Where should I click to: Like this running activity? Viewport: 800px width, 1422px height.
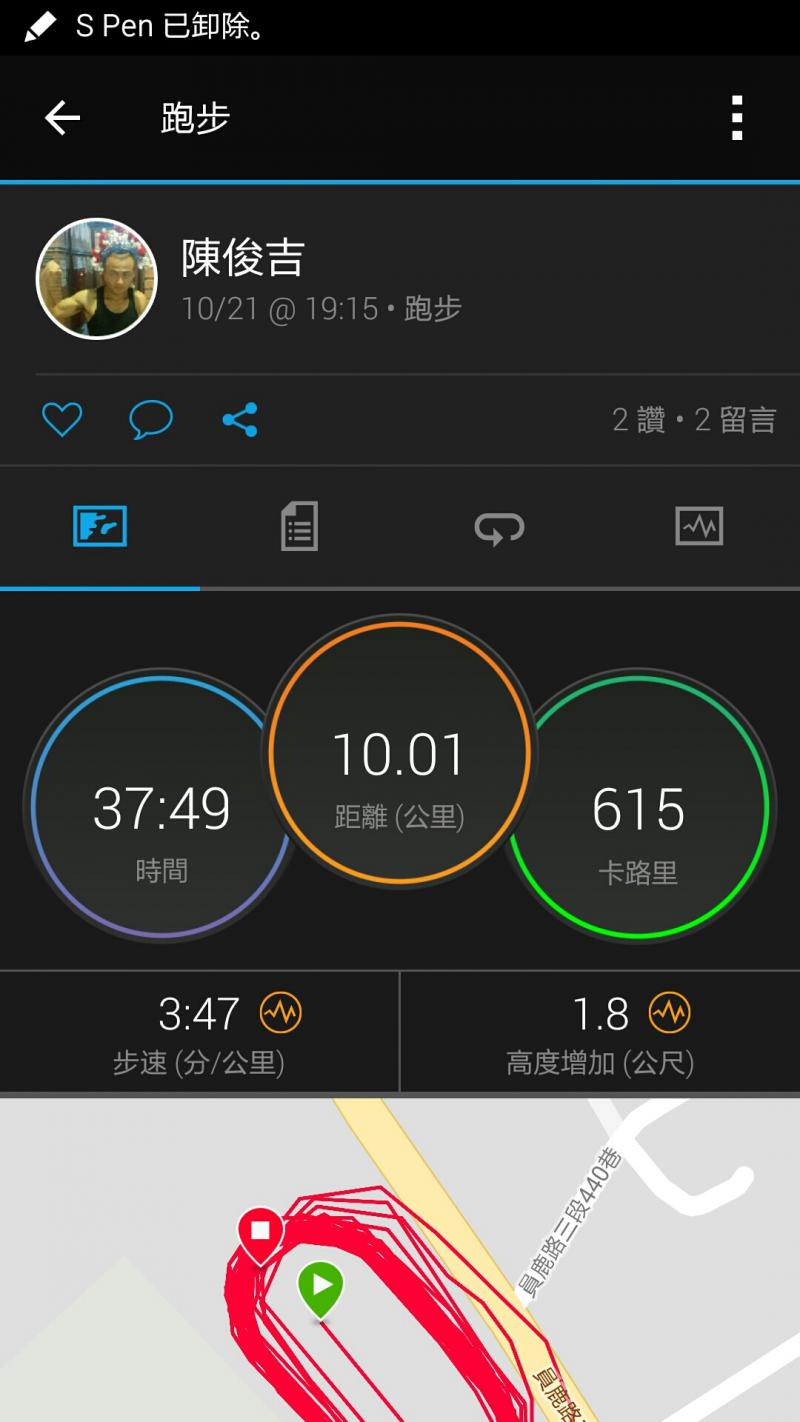[x=62, y=420]
